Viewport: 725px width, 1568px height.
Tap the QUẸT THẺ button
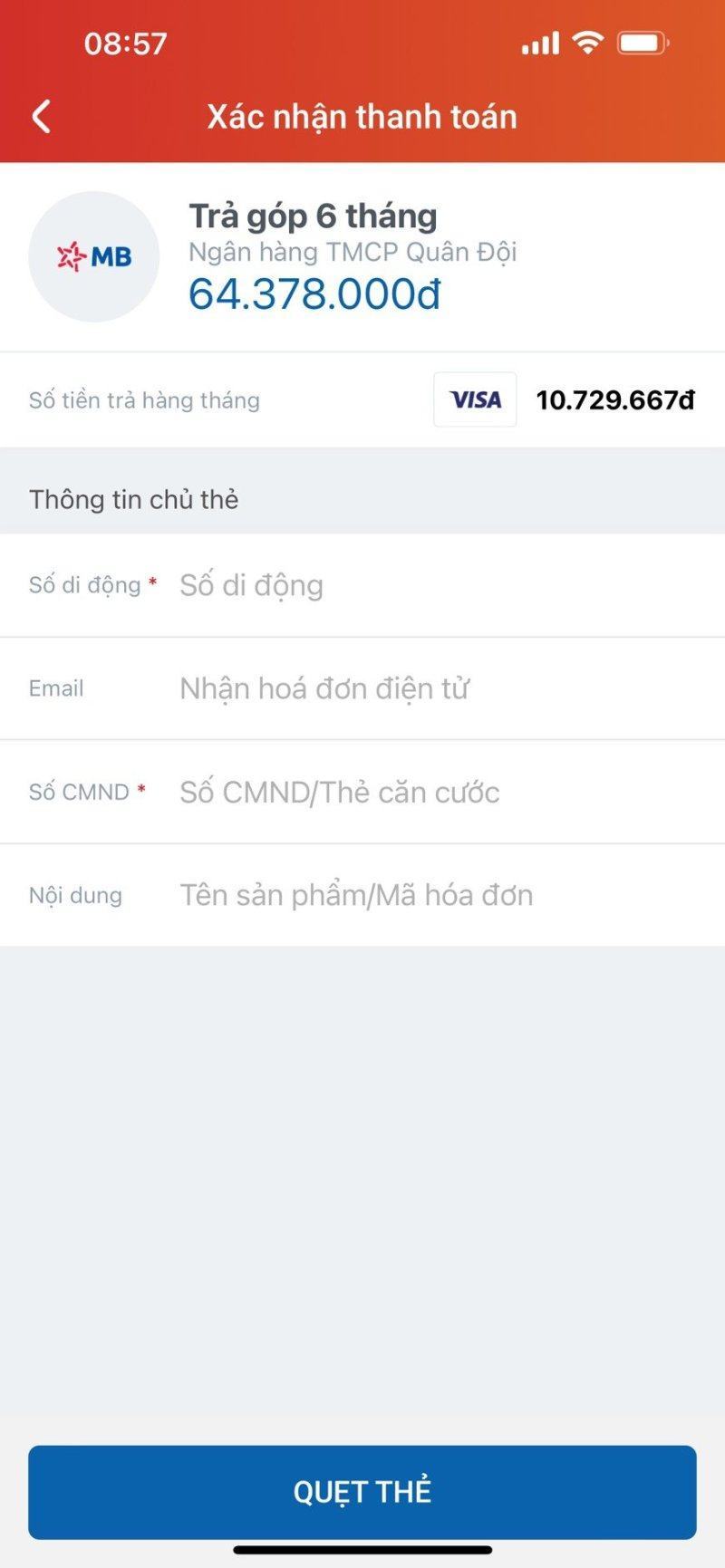362,1491
